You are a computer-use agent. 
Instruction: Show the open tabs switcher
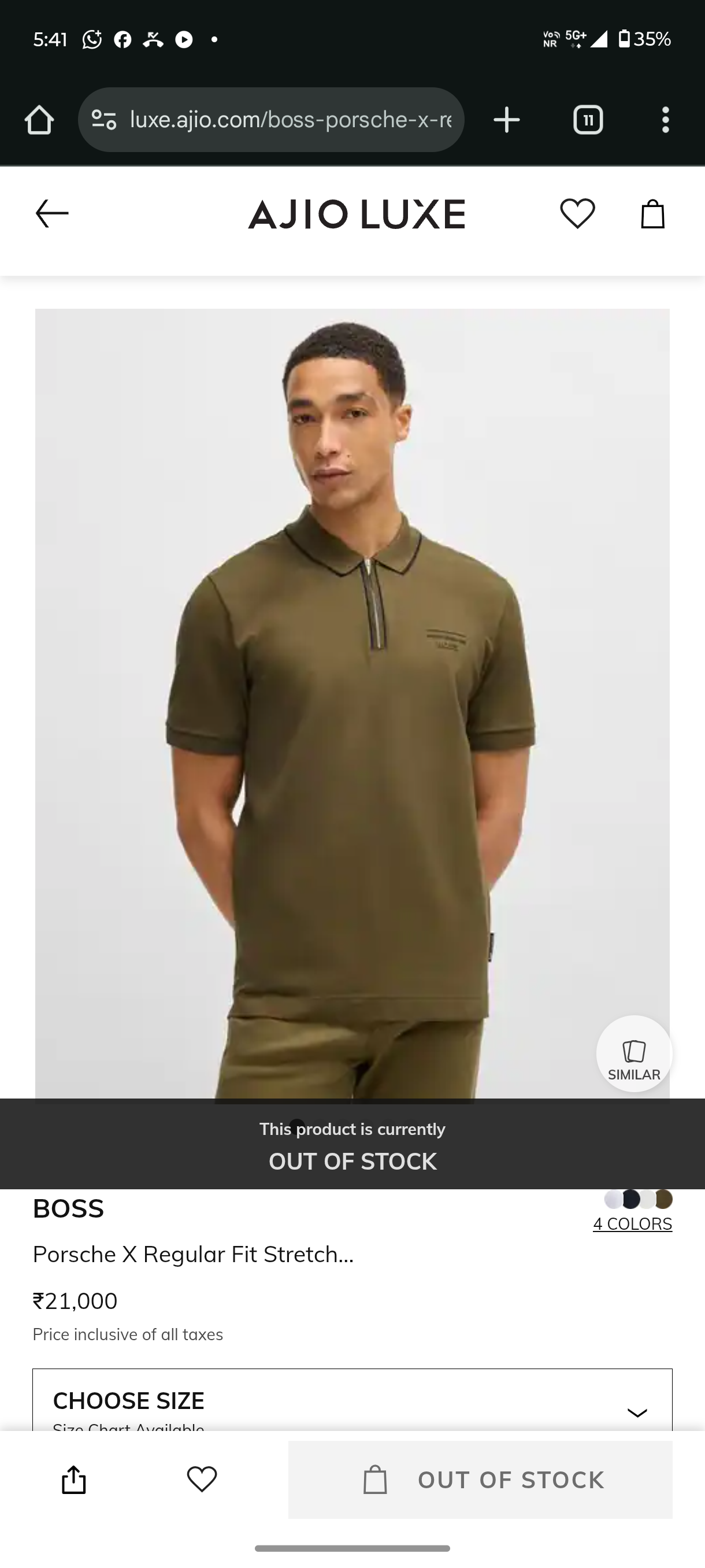click(x=588, y=120)
